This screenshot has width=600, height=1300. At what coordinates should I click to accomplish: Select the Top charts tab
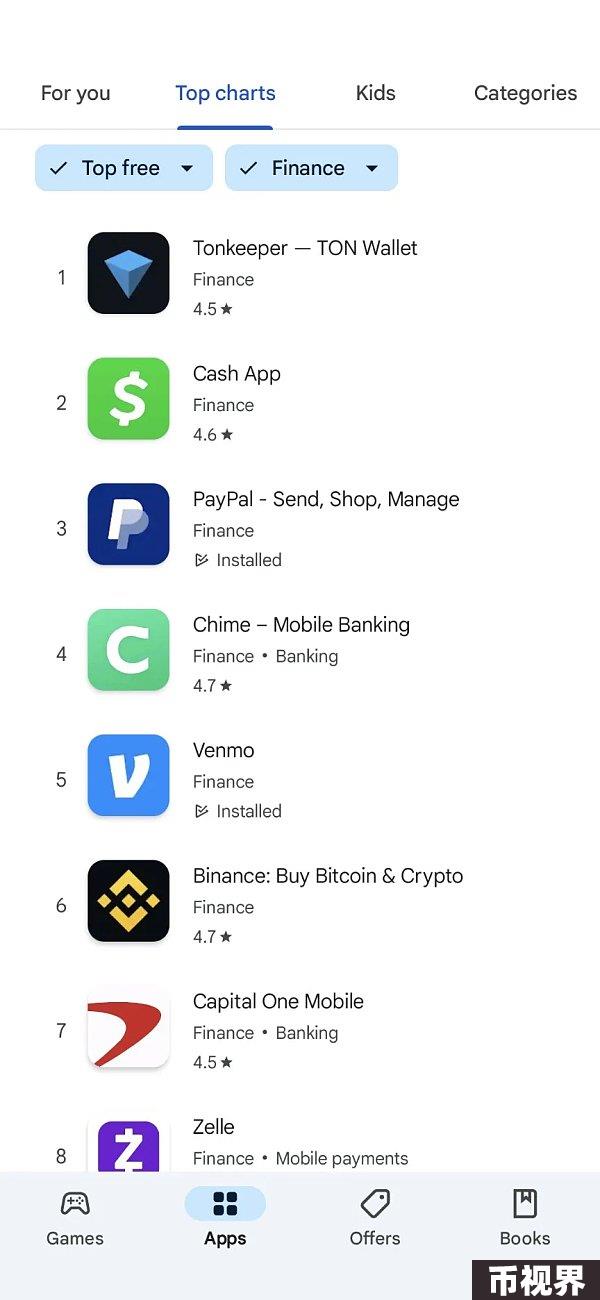pyautogui.click(x=225, y=93)
